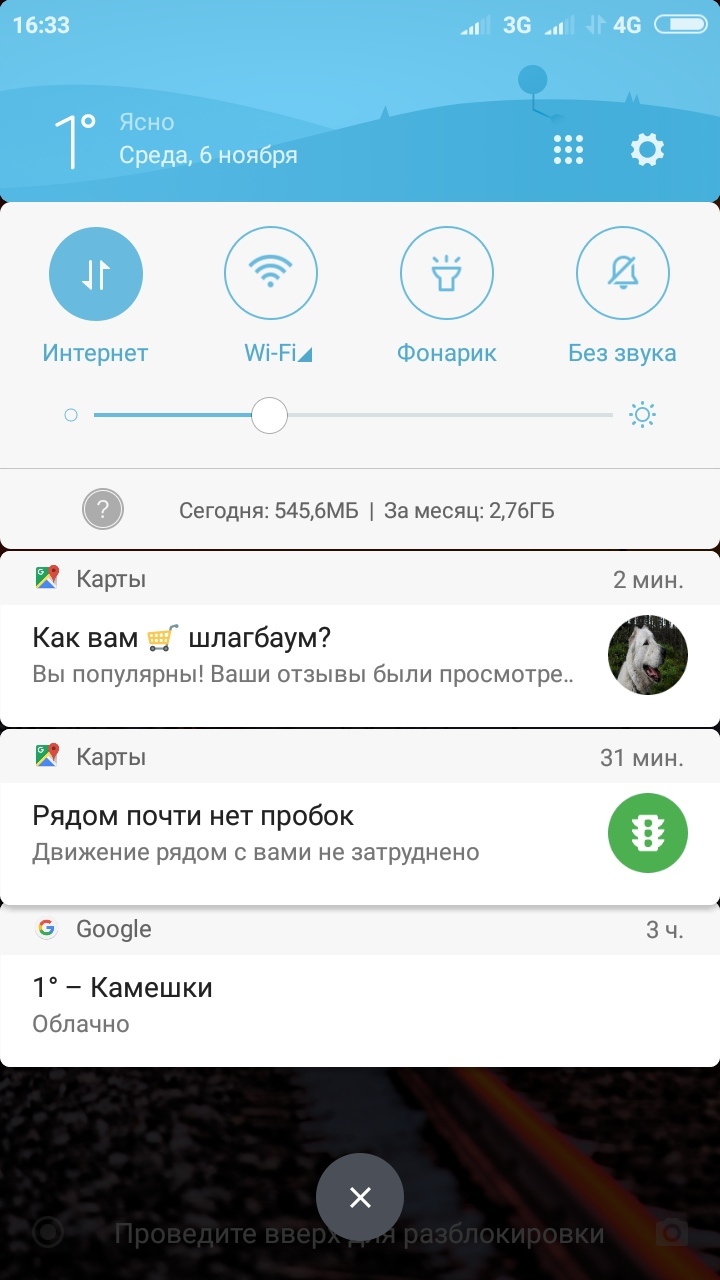The height and width of the screenshot is (1280, 720).
Task: Enable Без звука silent mode
Action: point(623,274)
